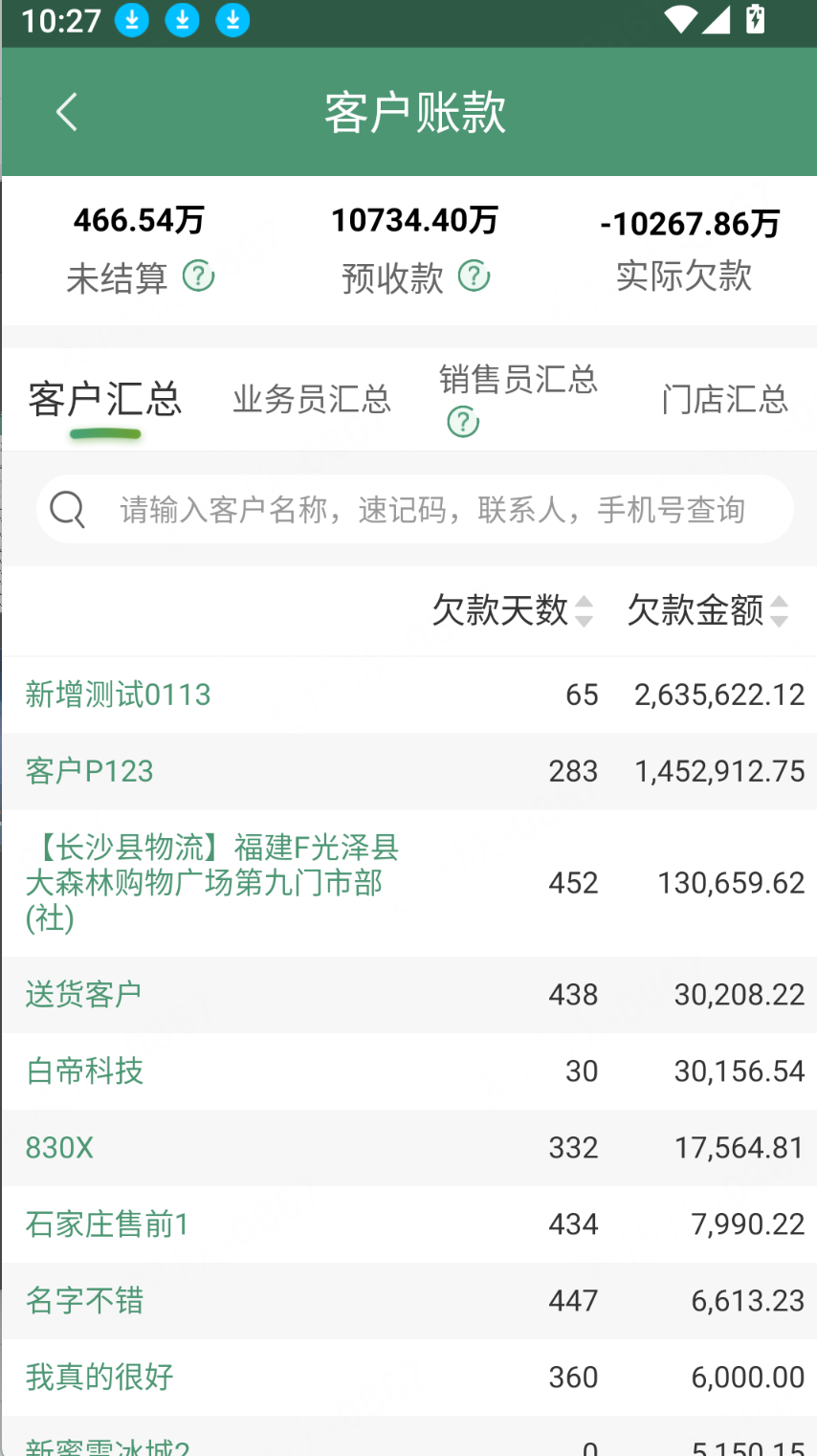Screen dimensions: 817x1456
Task: Open the 830X customer row
Action: pyautogui.click(x=59, y=1148)
